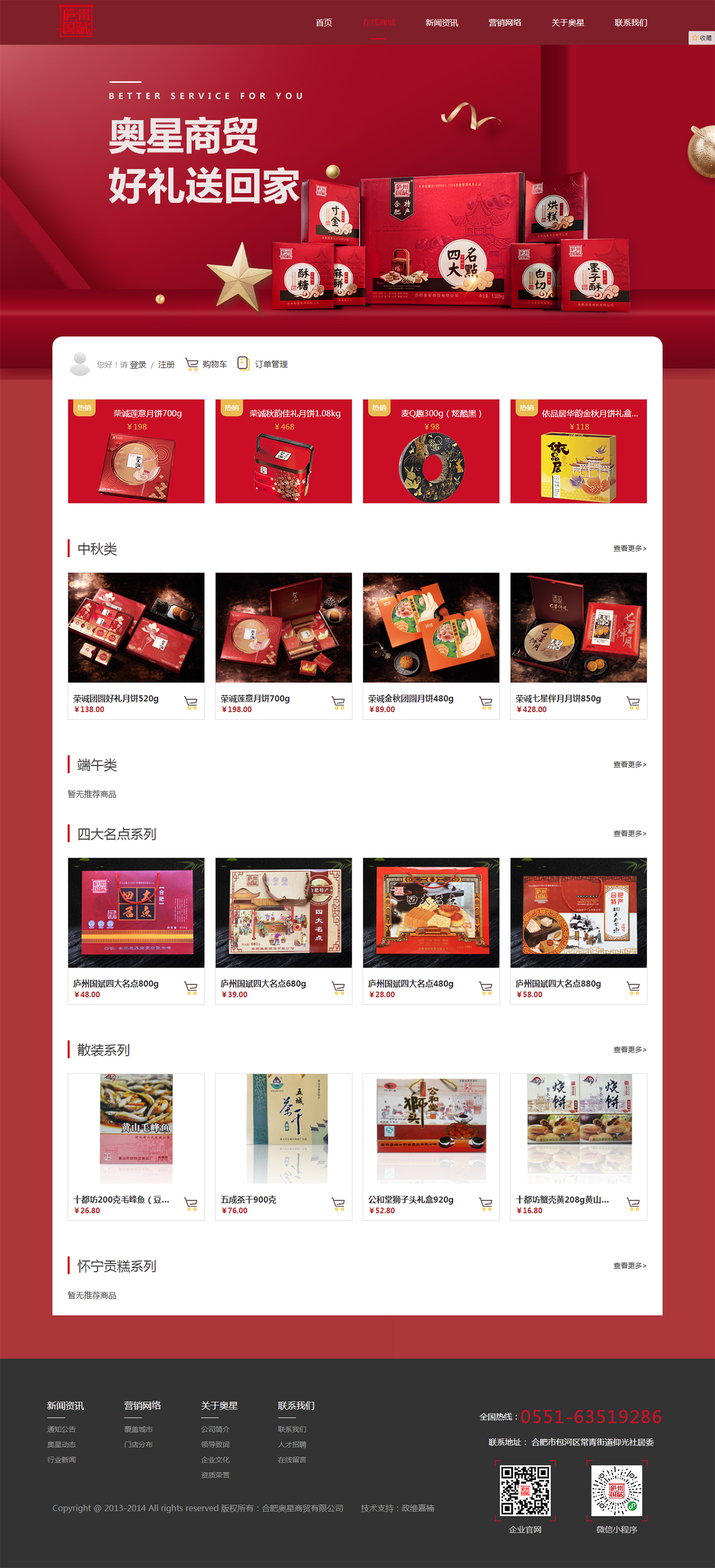
Task: Add 公和堂狮子头礼盒920g to cart
Action: [x=486, y=1204]
